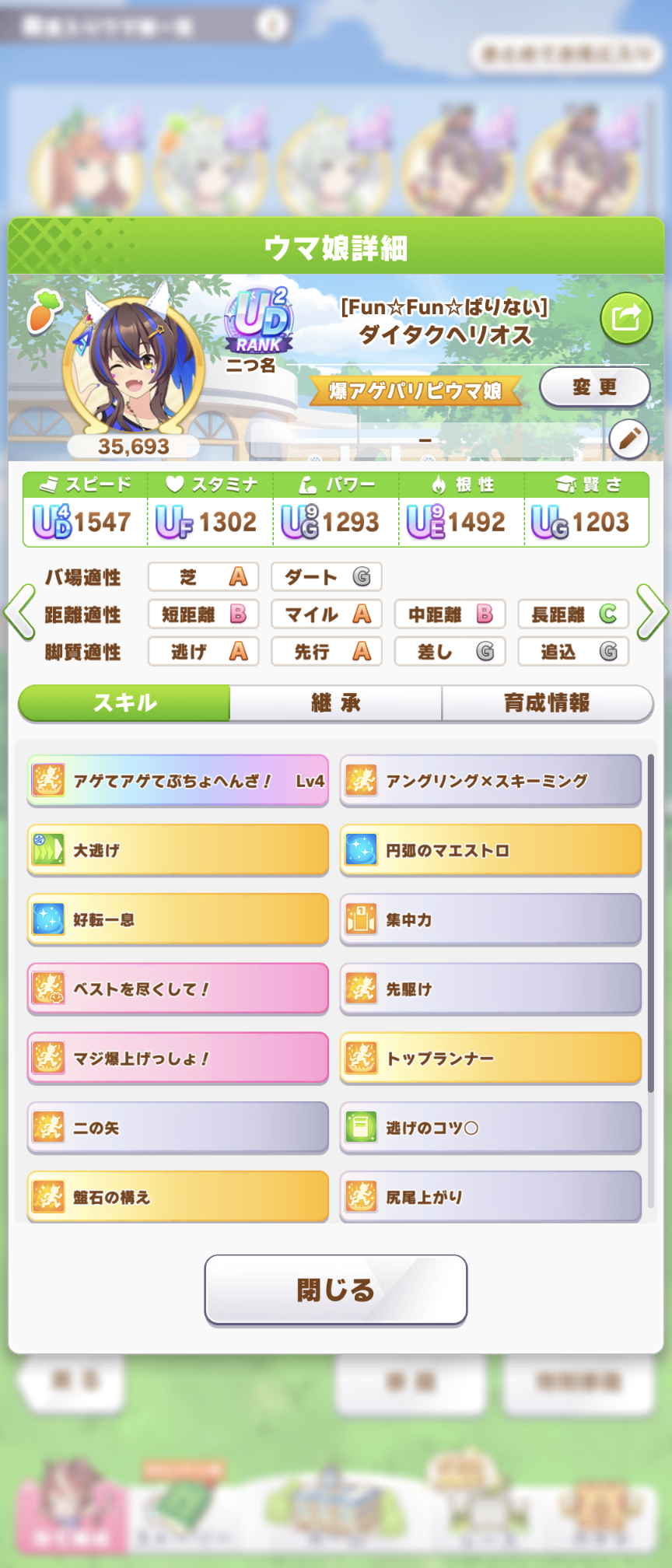Show the ベストを尽くして！ skill
The image size is (672, 1568).
(x=177, y=989)
